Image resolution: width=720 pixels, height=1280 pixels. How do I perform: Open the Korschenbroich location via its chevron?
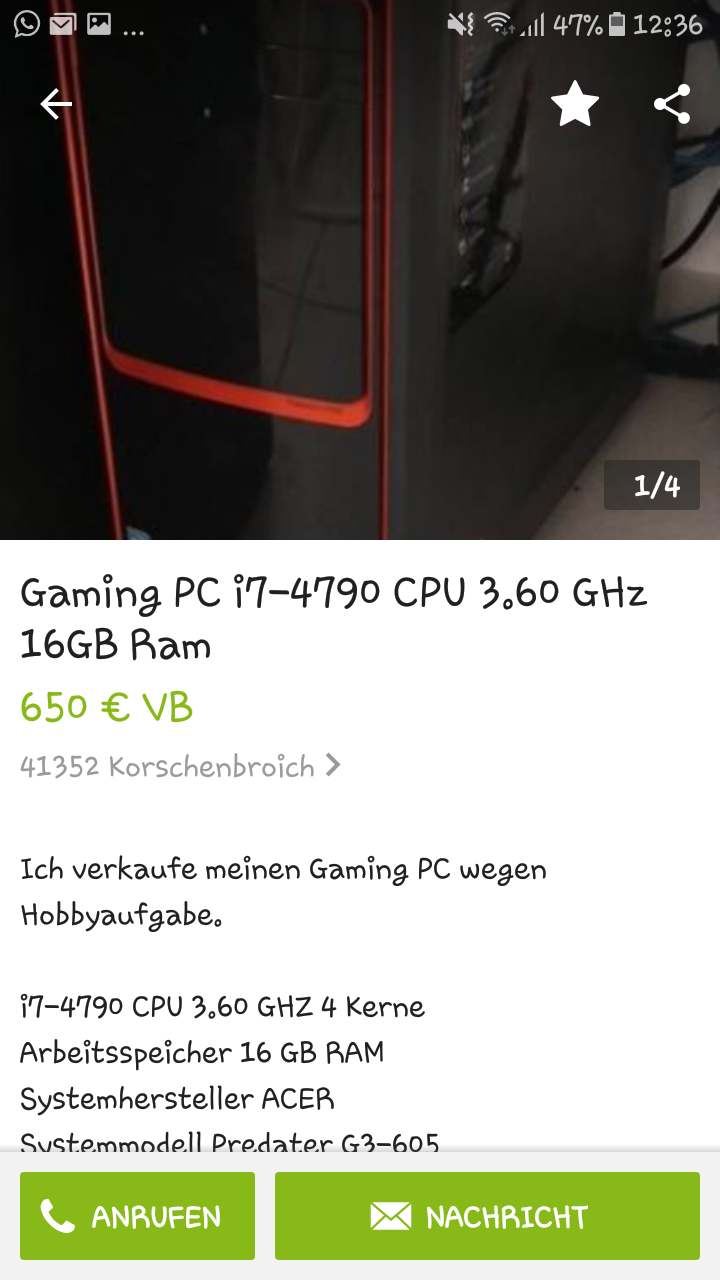pyautogui.click(x=332, y=765)
